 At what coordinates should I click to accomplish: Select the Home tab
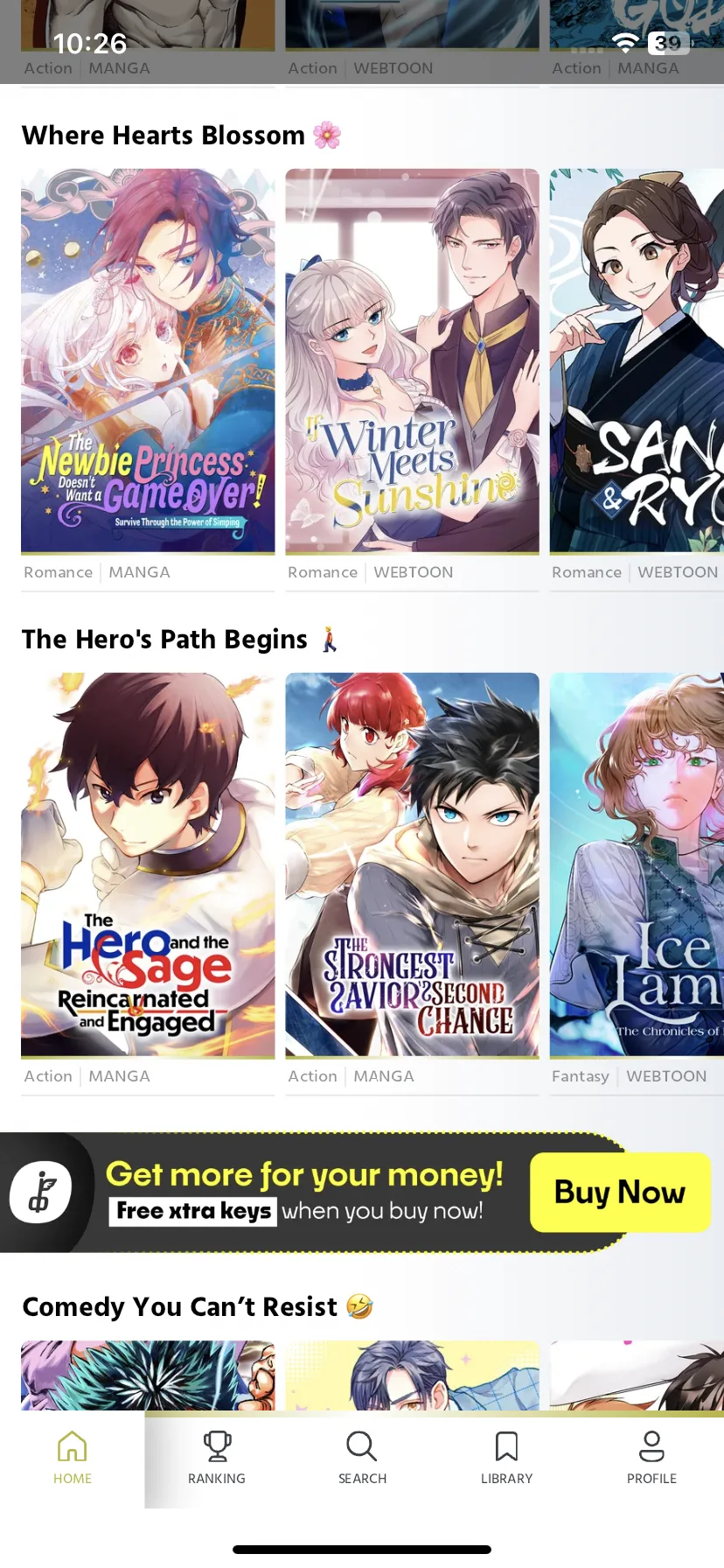coord(73,1458)
